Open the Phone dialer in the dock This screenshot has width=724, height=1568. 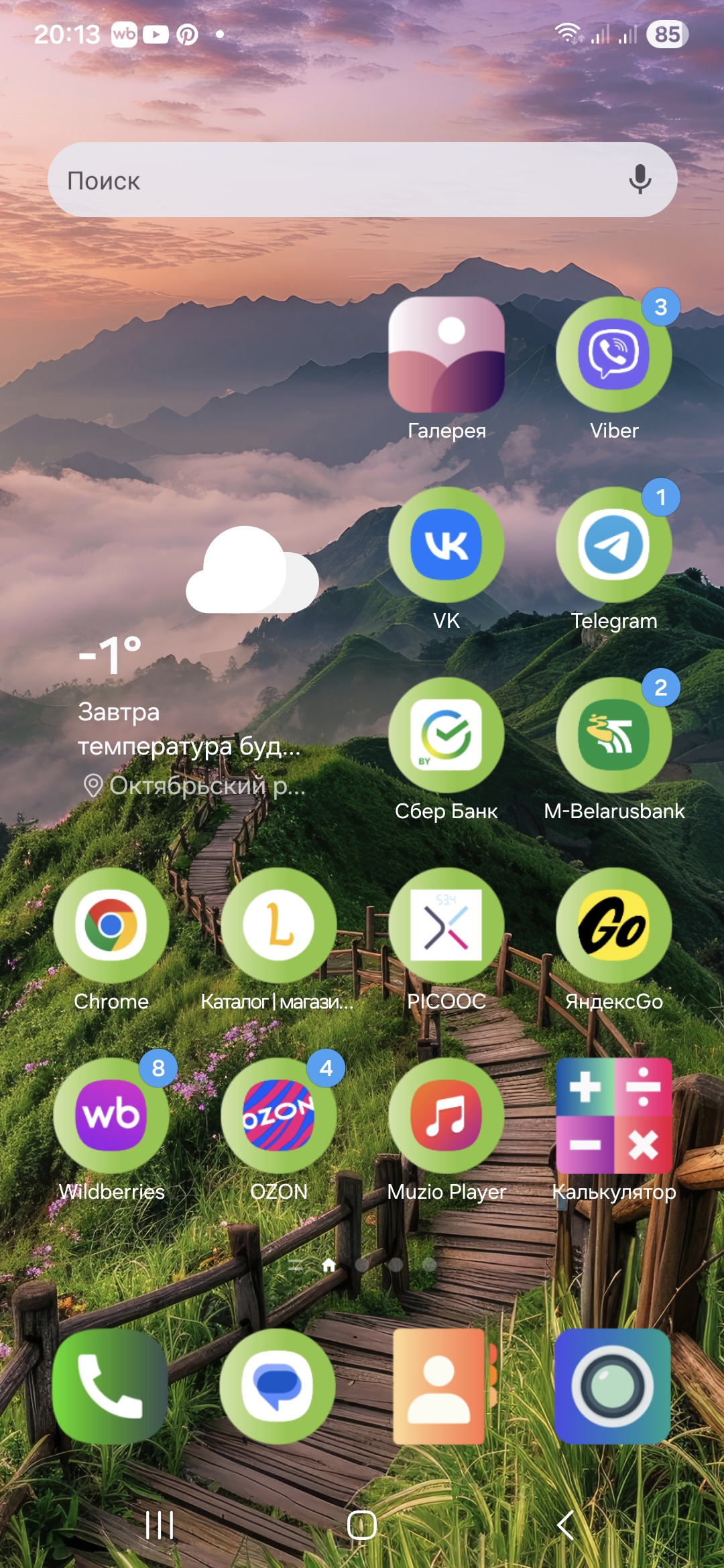click(110, 1386)
